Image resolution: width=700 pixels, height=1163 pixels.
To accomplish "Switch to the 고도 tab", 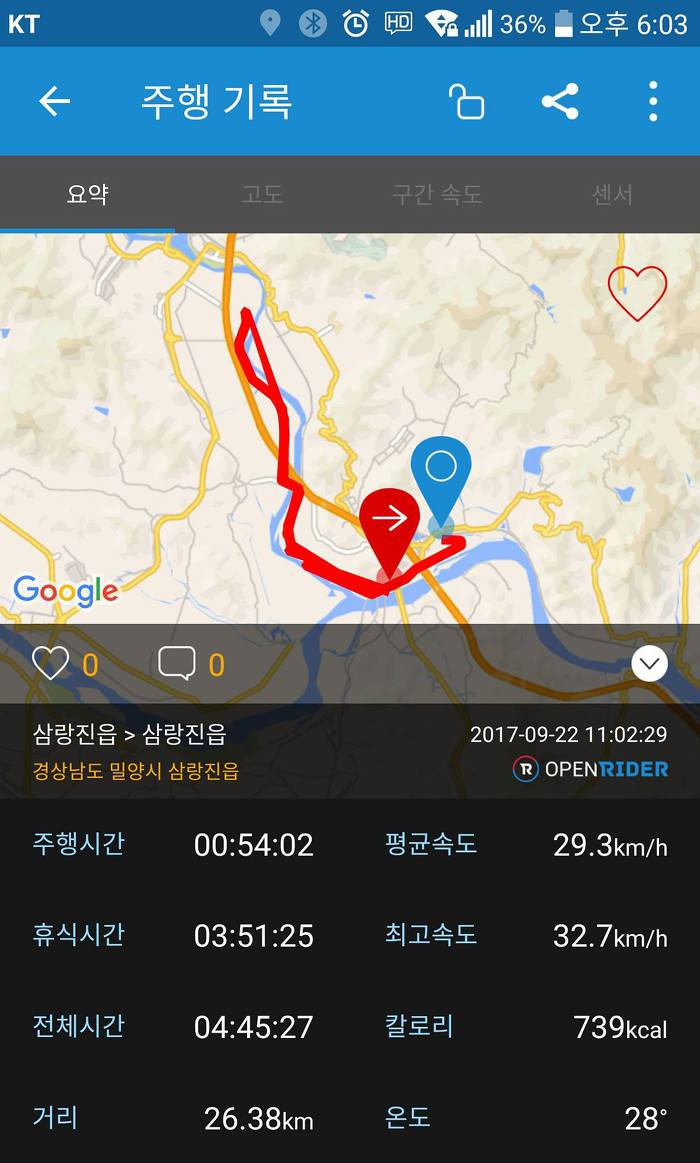I will 262,194.
